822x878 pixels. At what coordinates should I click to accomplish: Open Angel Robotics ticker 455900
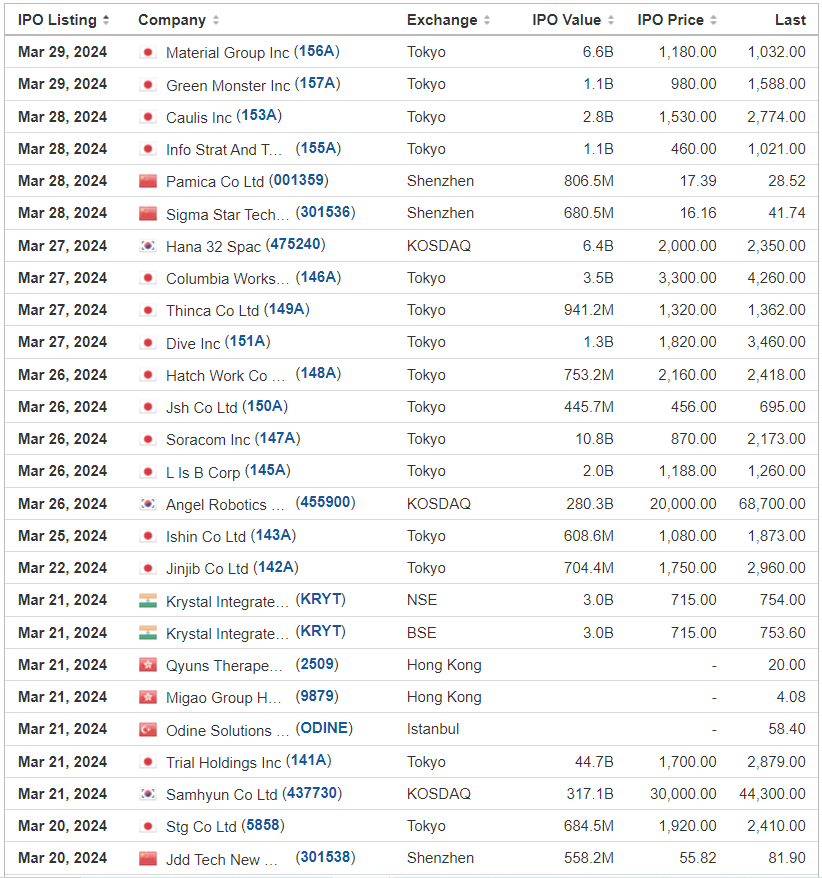click(x=325, y=502)
